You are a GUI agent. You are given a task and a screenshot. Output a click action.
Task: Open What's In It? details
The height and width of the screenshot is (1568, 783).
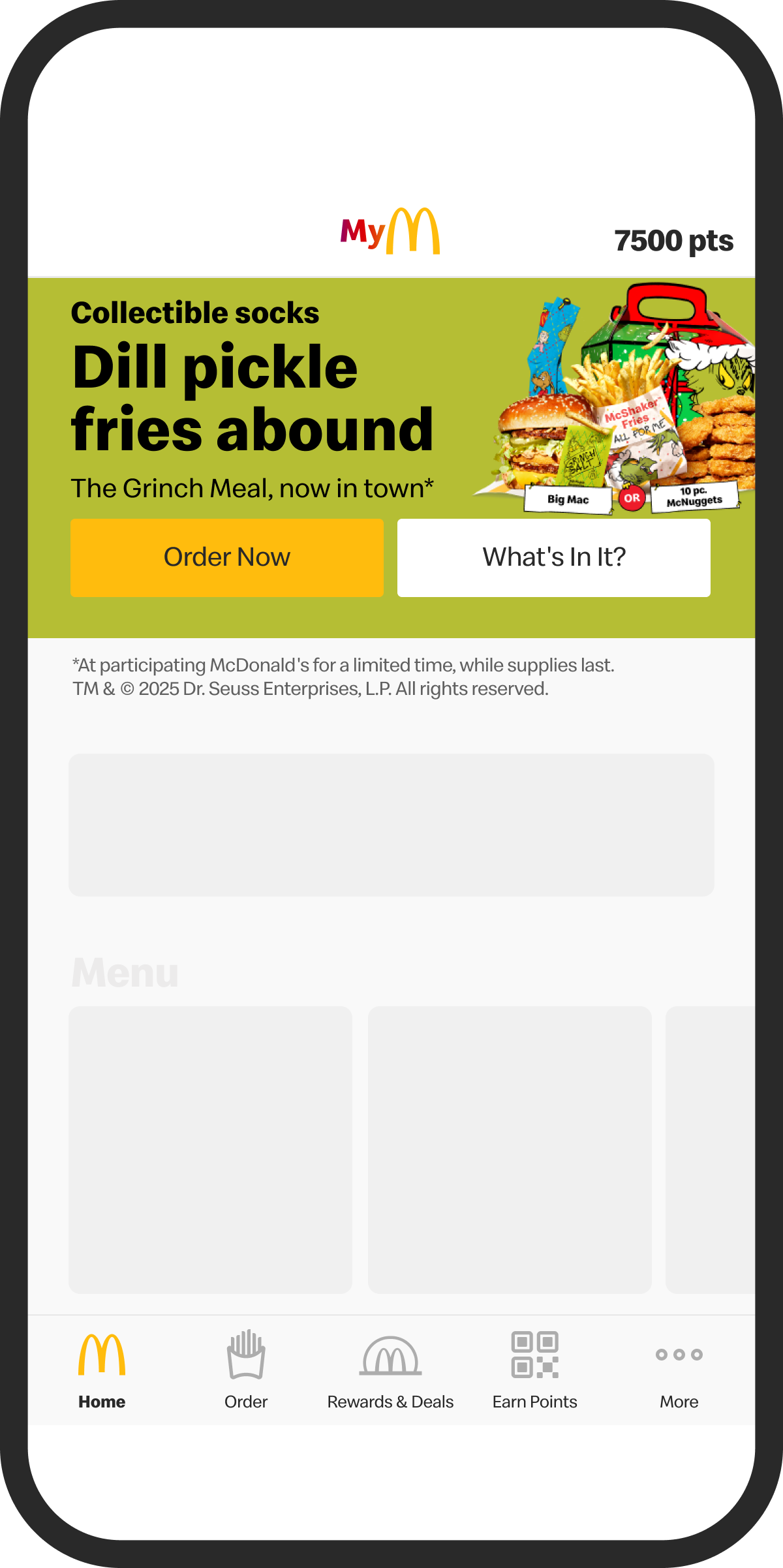[x=553, y=557]
